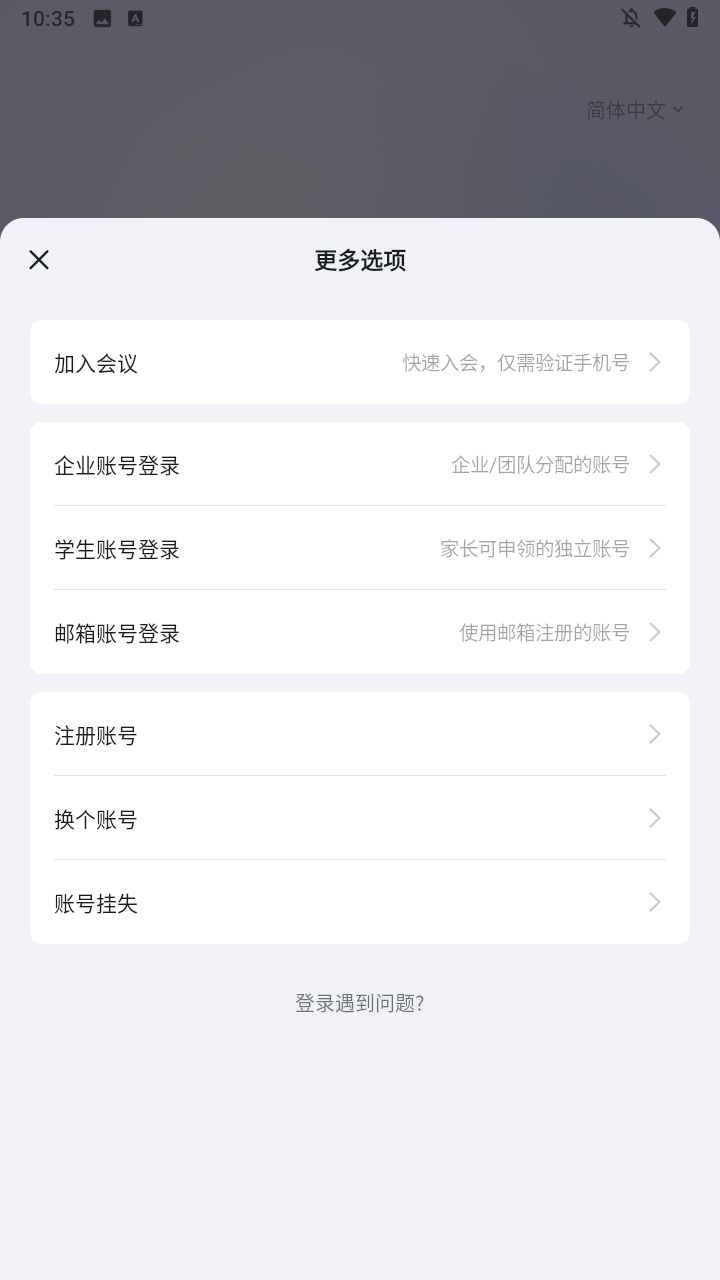Viewport: 720px width, 1280px height.
Task: Tap the arrow icon beside 企业账号登录
Action: pyautogui.click(x=655, y=465)
